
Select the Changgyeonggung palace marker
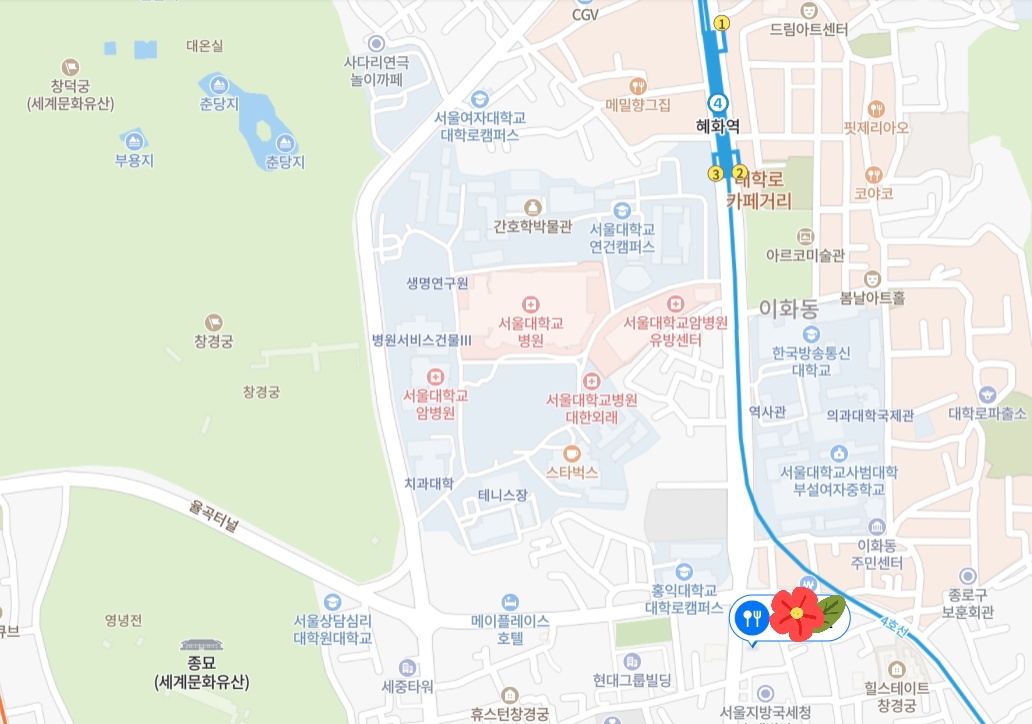click(x=213, y=322)
